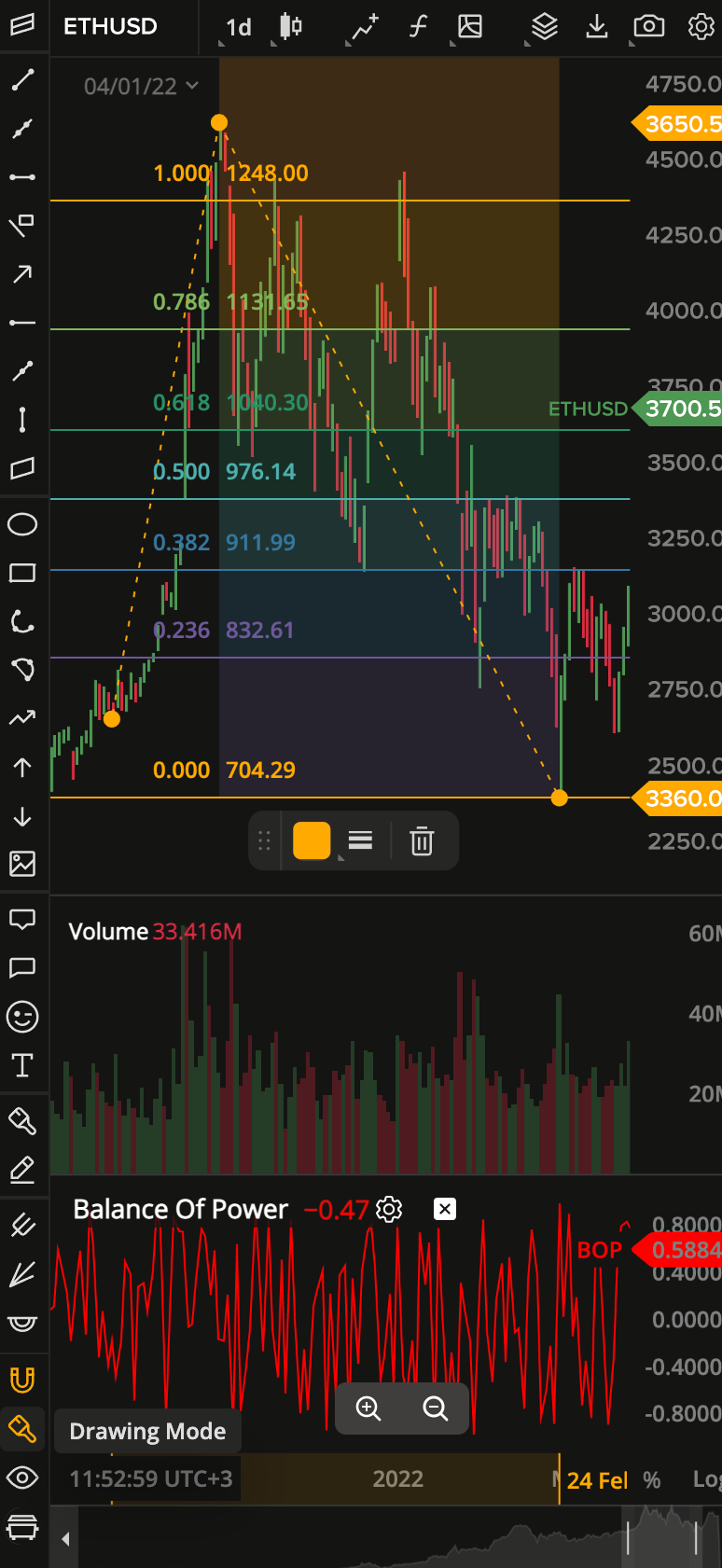Download the chart data
The image size is (722, 1568).
[x=597, y=26]
